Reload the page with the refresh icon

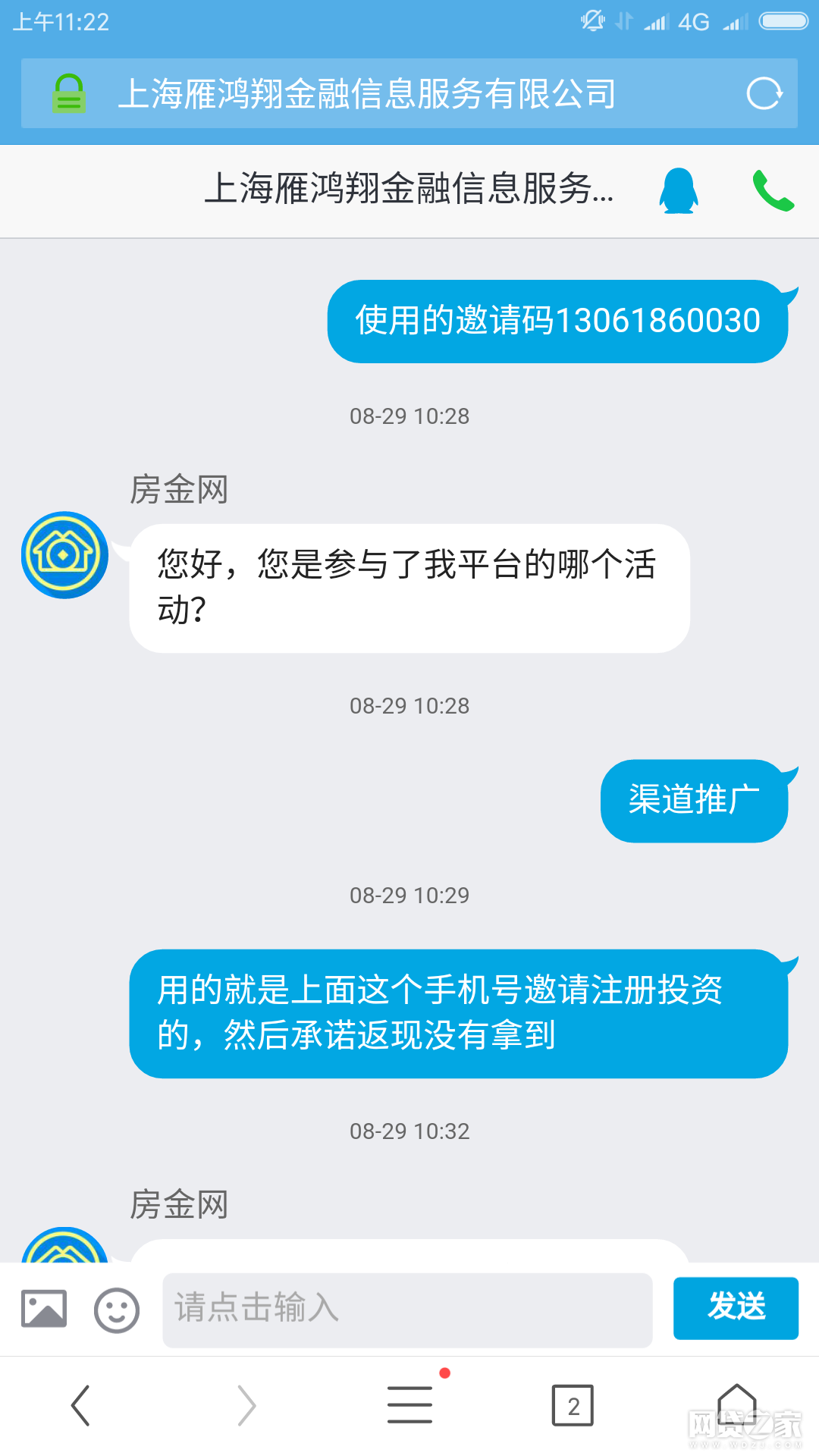coord(764,94)
